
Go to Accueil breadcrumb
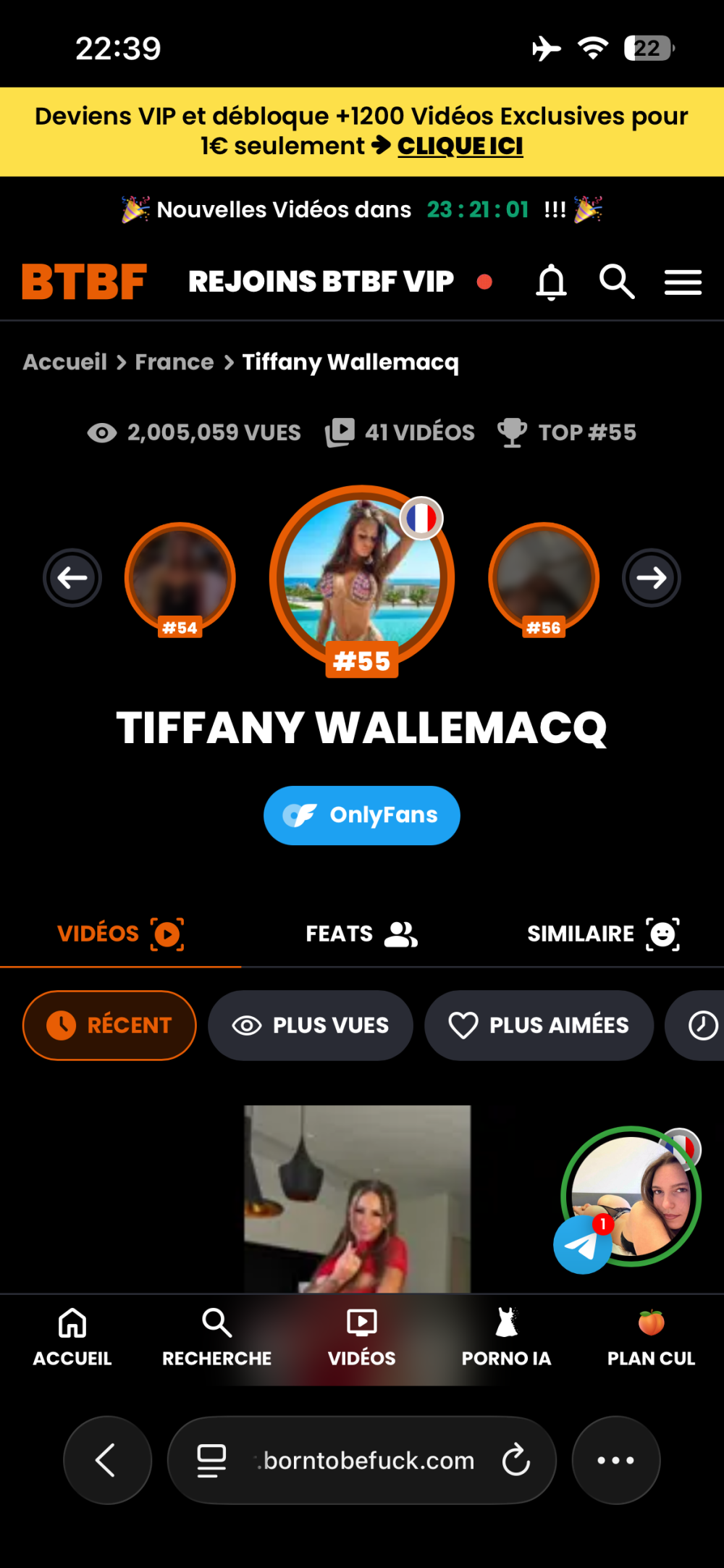[x=65, y=362]
